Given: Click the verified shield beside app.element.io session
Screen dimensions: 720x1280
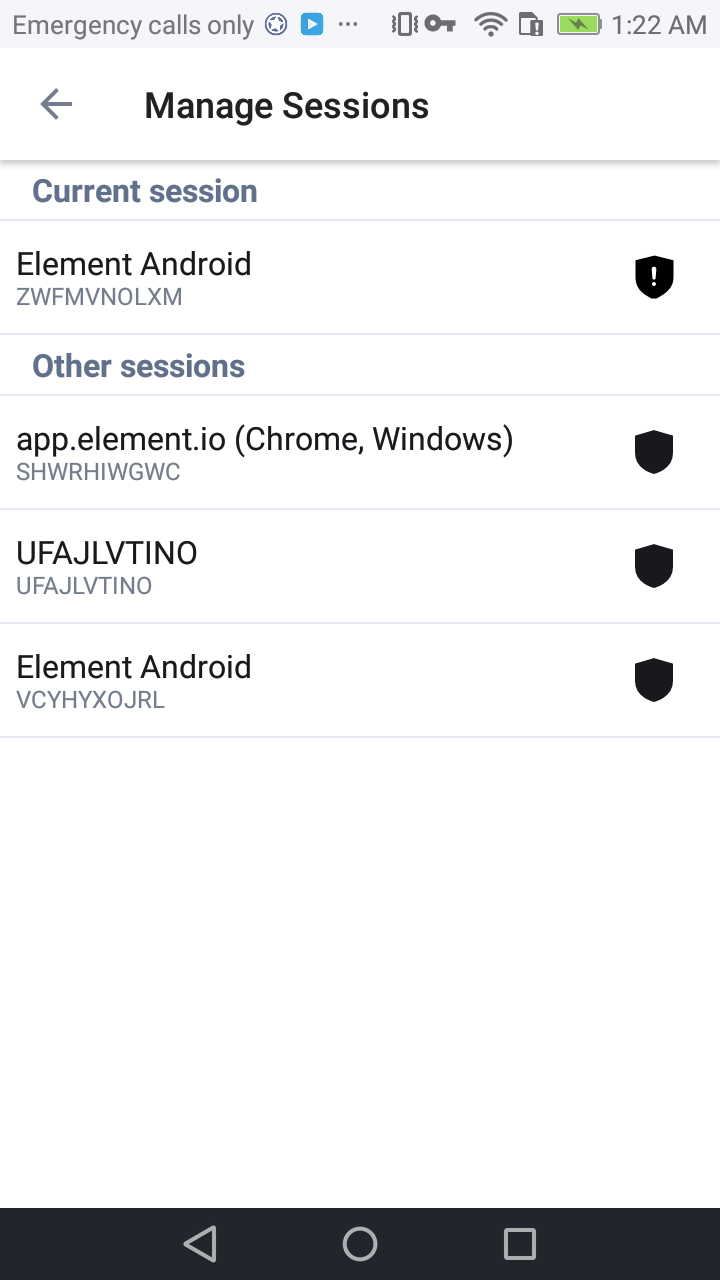Looking at the screenshot, I should point(654,451).
